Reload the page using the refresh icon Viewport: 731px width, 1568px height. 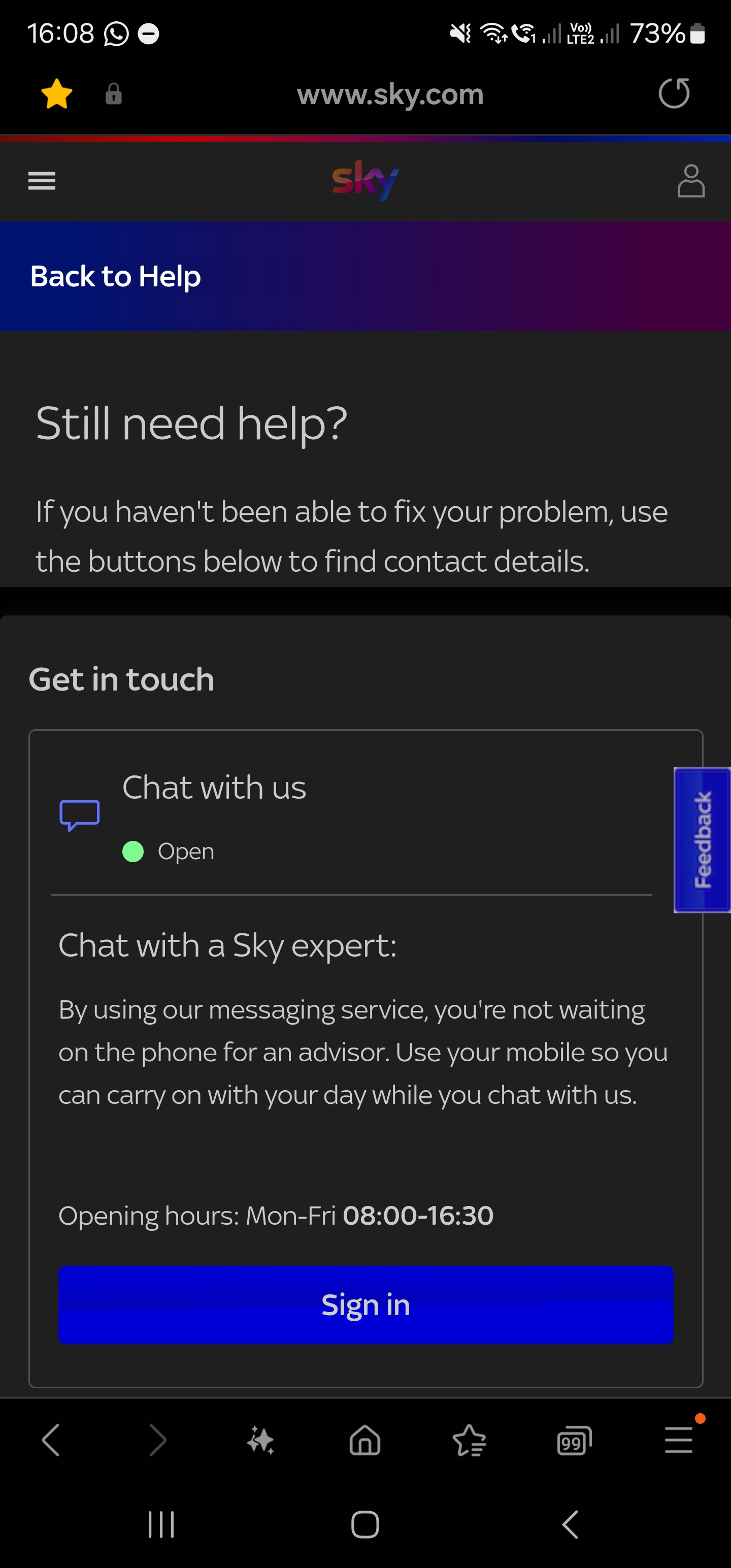pyautogui.click(x=674, y=94)
